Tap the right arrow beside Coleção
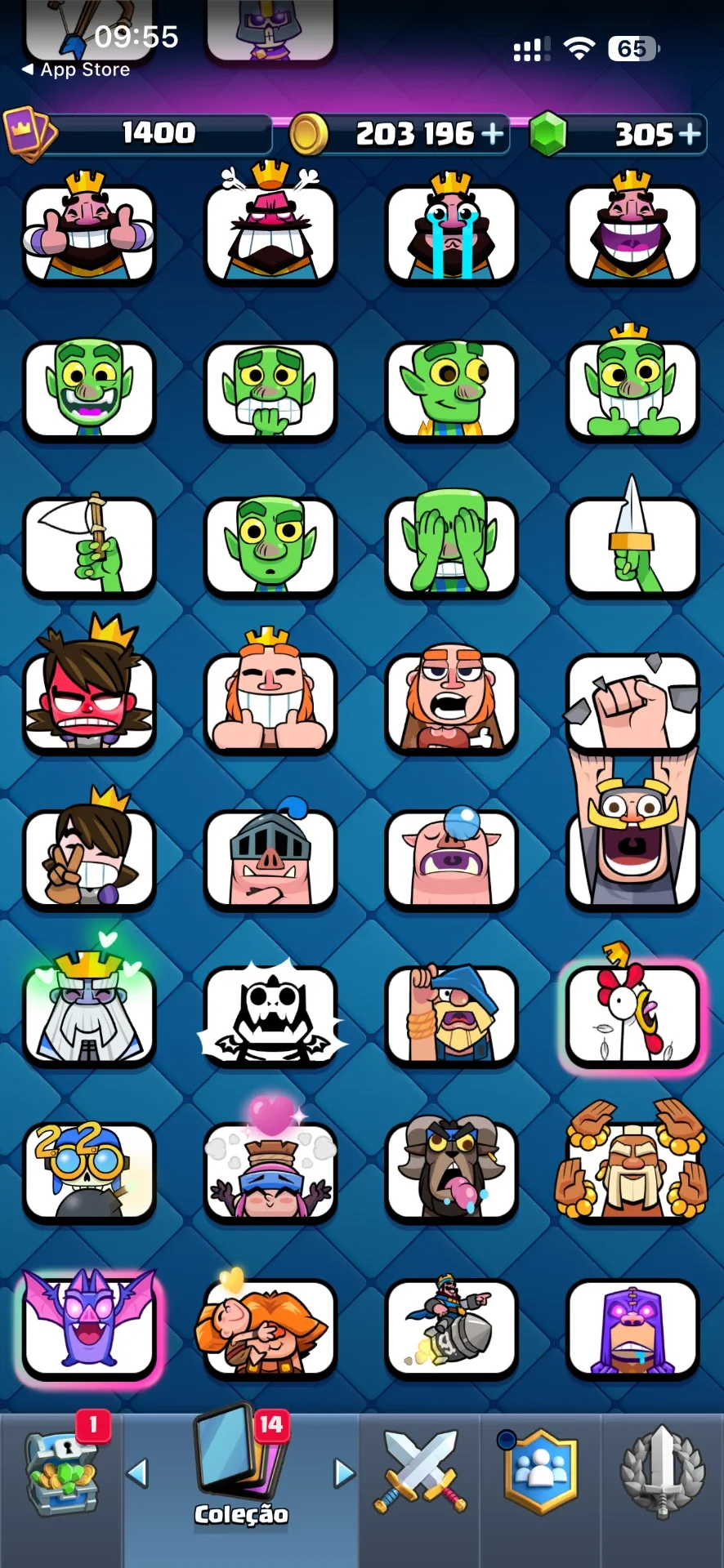724x1568 pixels. [344, 1472]
